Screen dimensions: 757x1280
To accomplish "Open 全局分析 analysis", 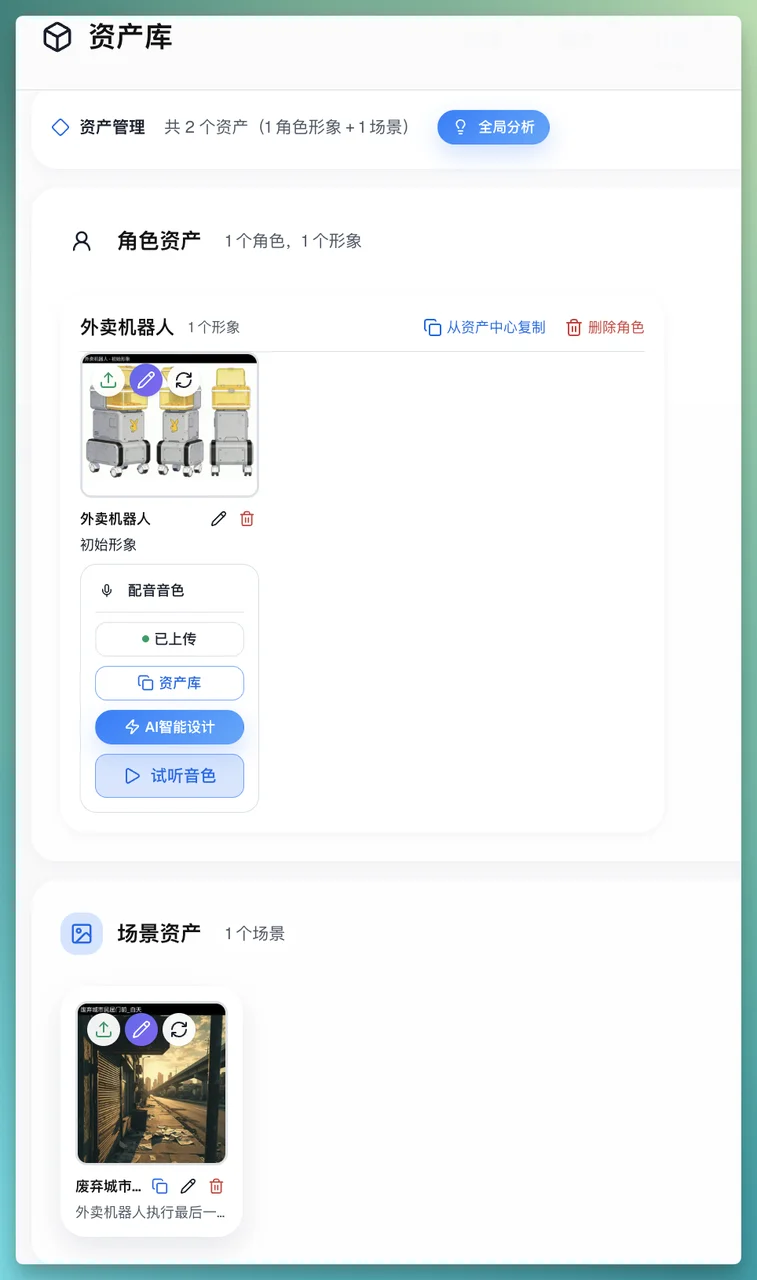I will click(x=493, y=127).
